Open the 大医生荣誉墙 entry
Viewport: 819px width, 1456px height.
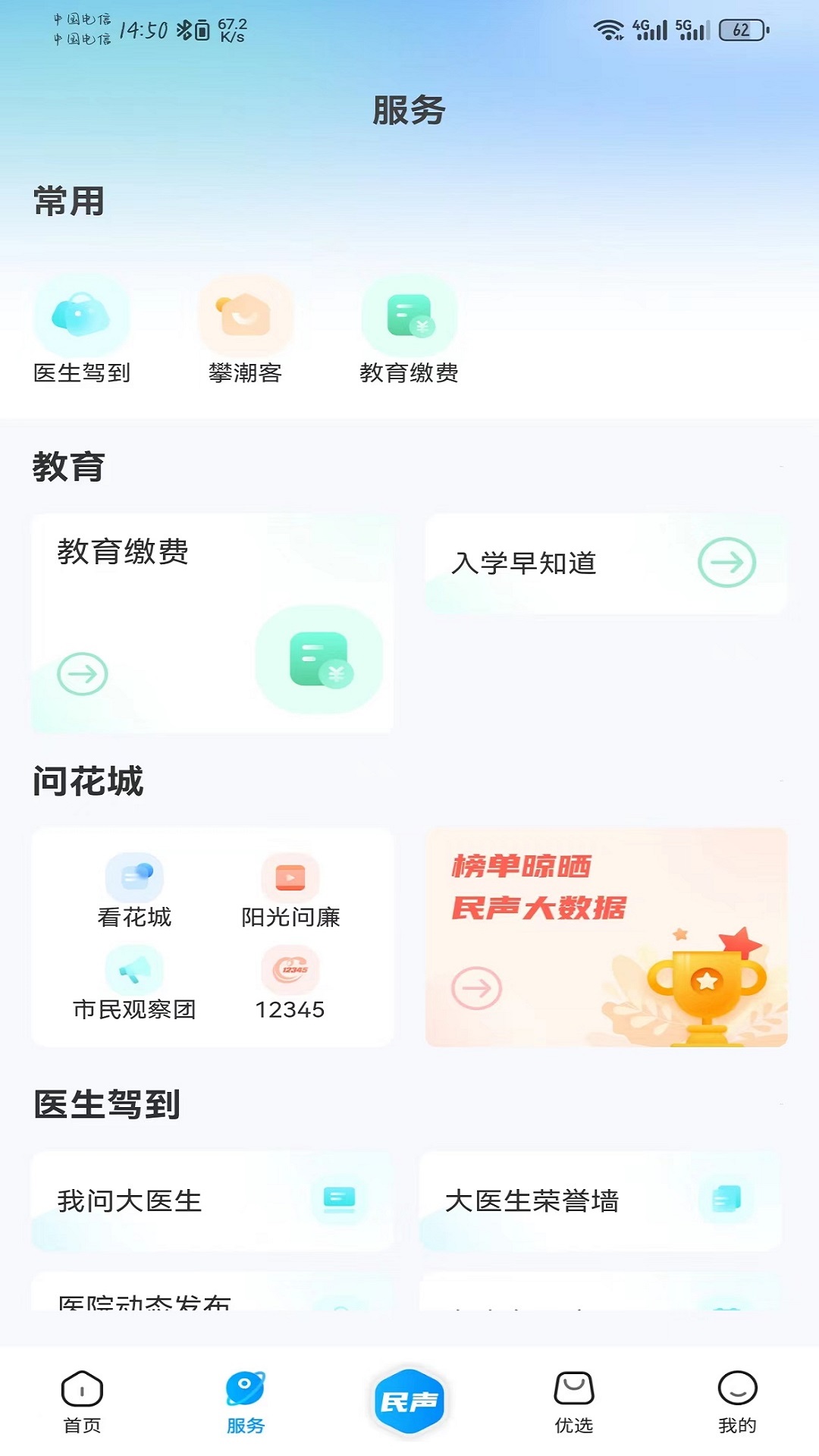(x=599, y=1200)
